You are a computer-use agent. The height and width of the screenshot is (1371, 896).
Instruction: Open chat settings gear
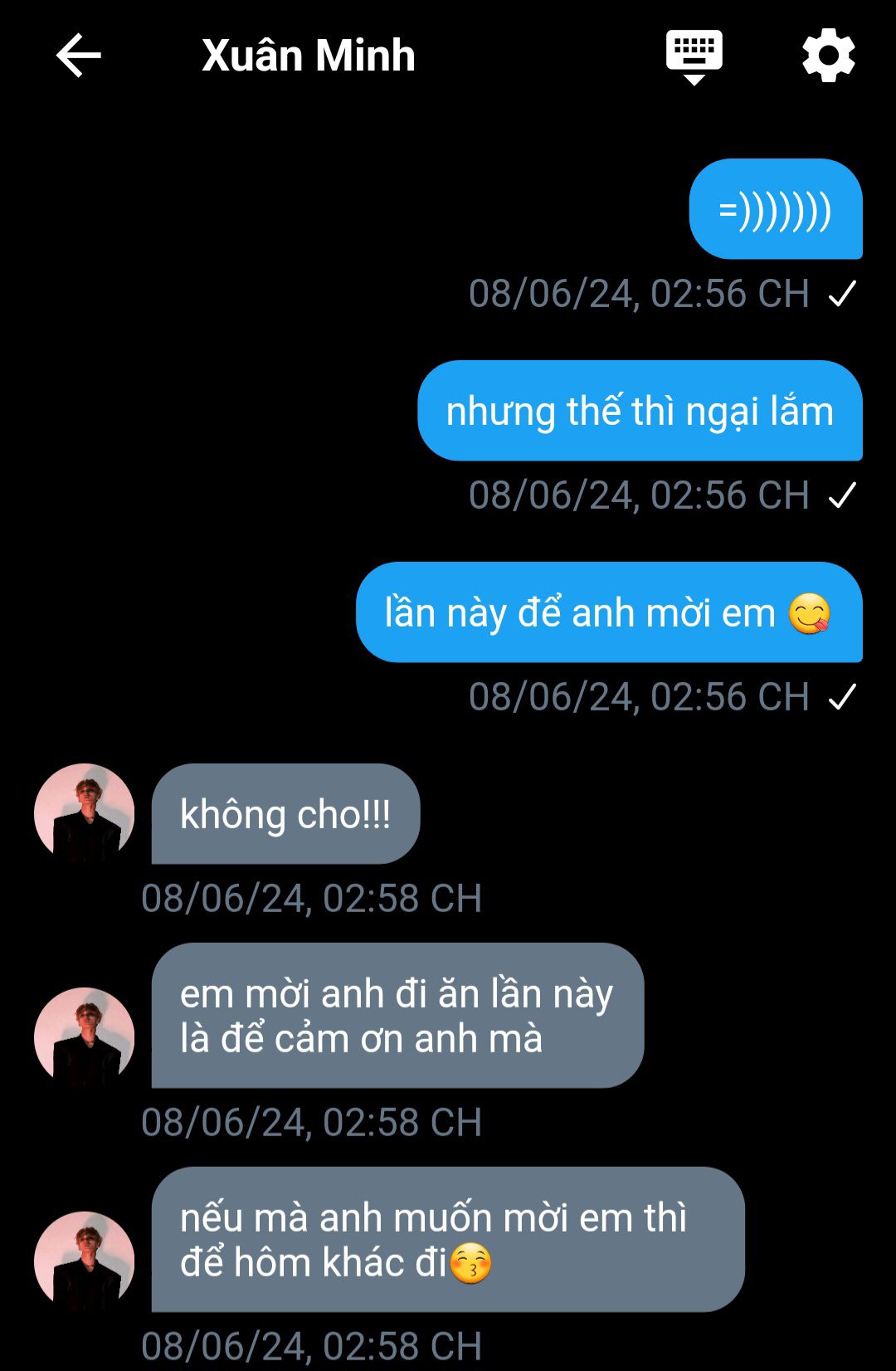[828, 56]
